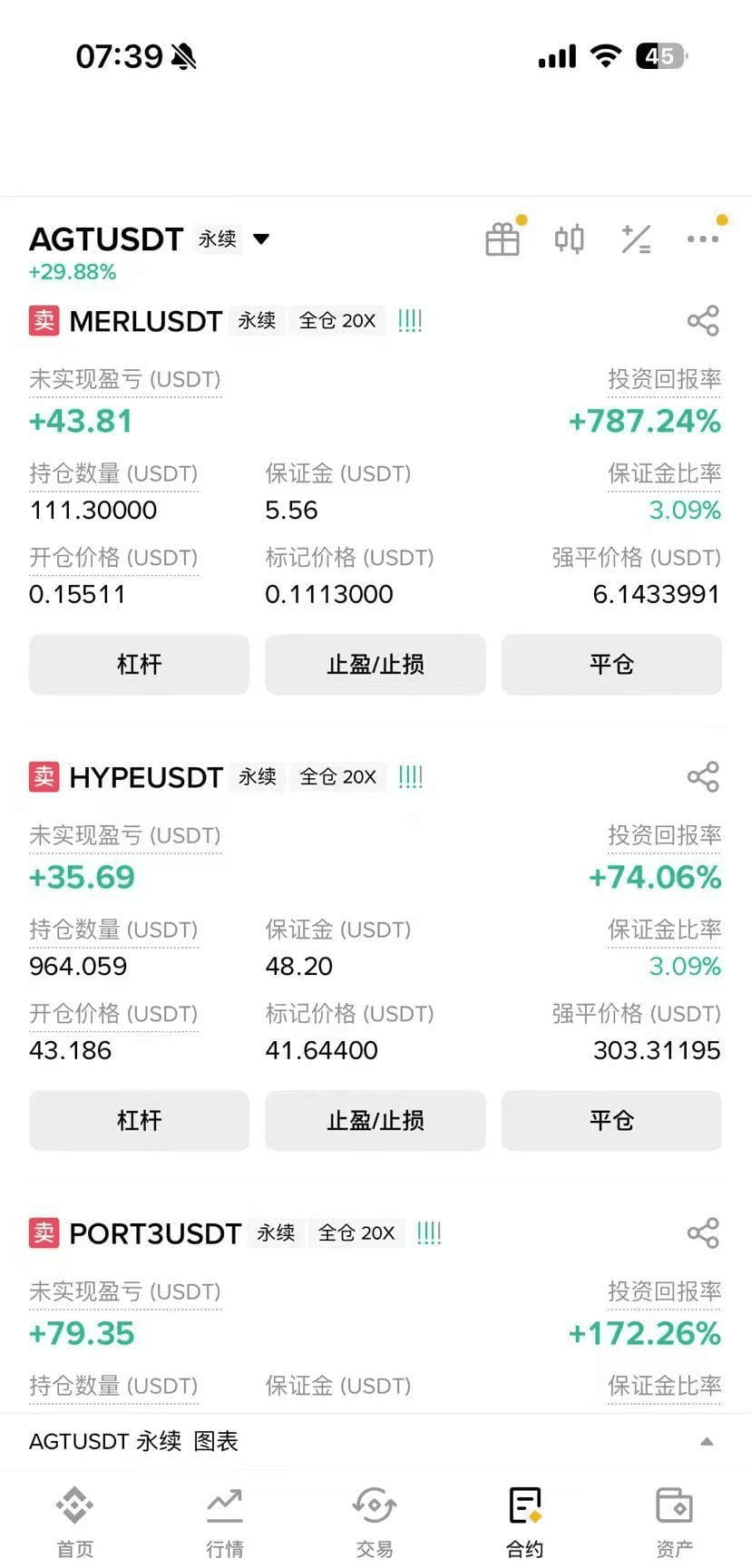Close (平仓) the HYPEUSDT position

point(611,1121)
